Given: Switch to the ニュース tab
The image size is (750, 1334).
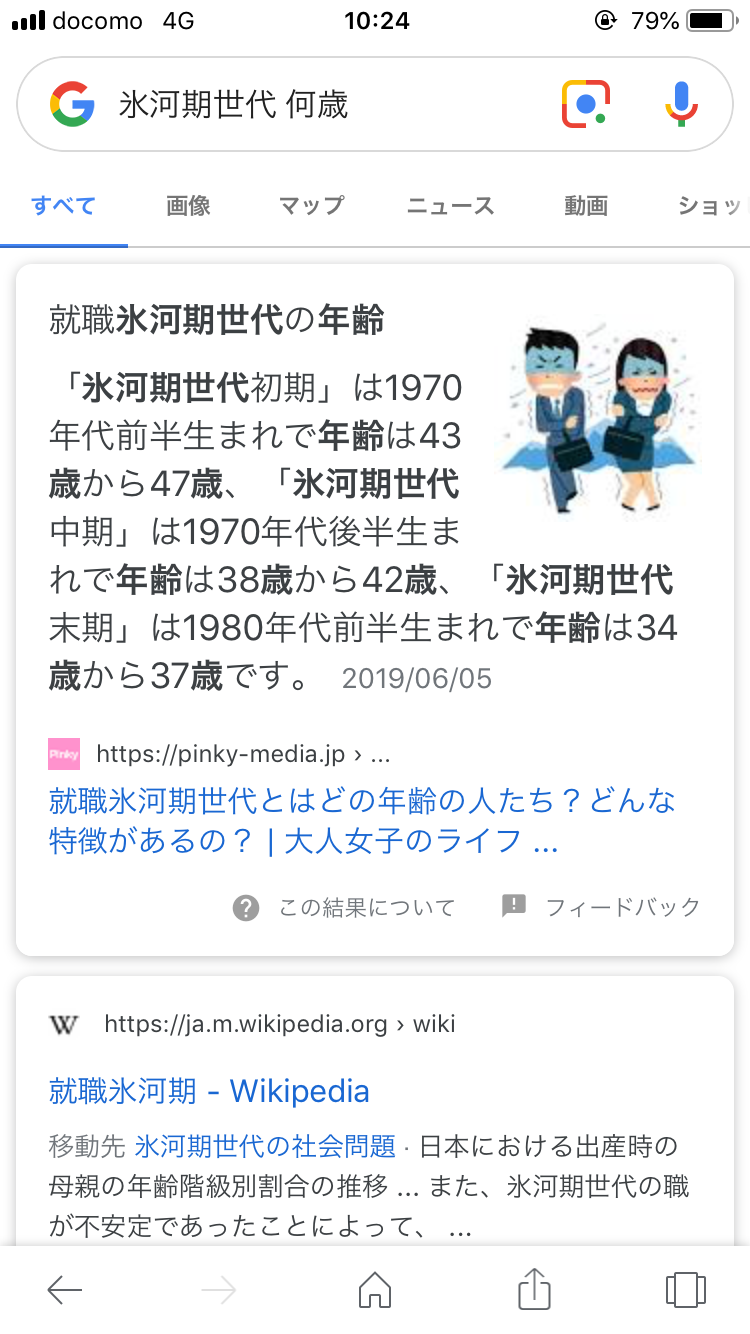Looking at the screenshot, I should (449, 205).
